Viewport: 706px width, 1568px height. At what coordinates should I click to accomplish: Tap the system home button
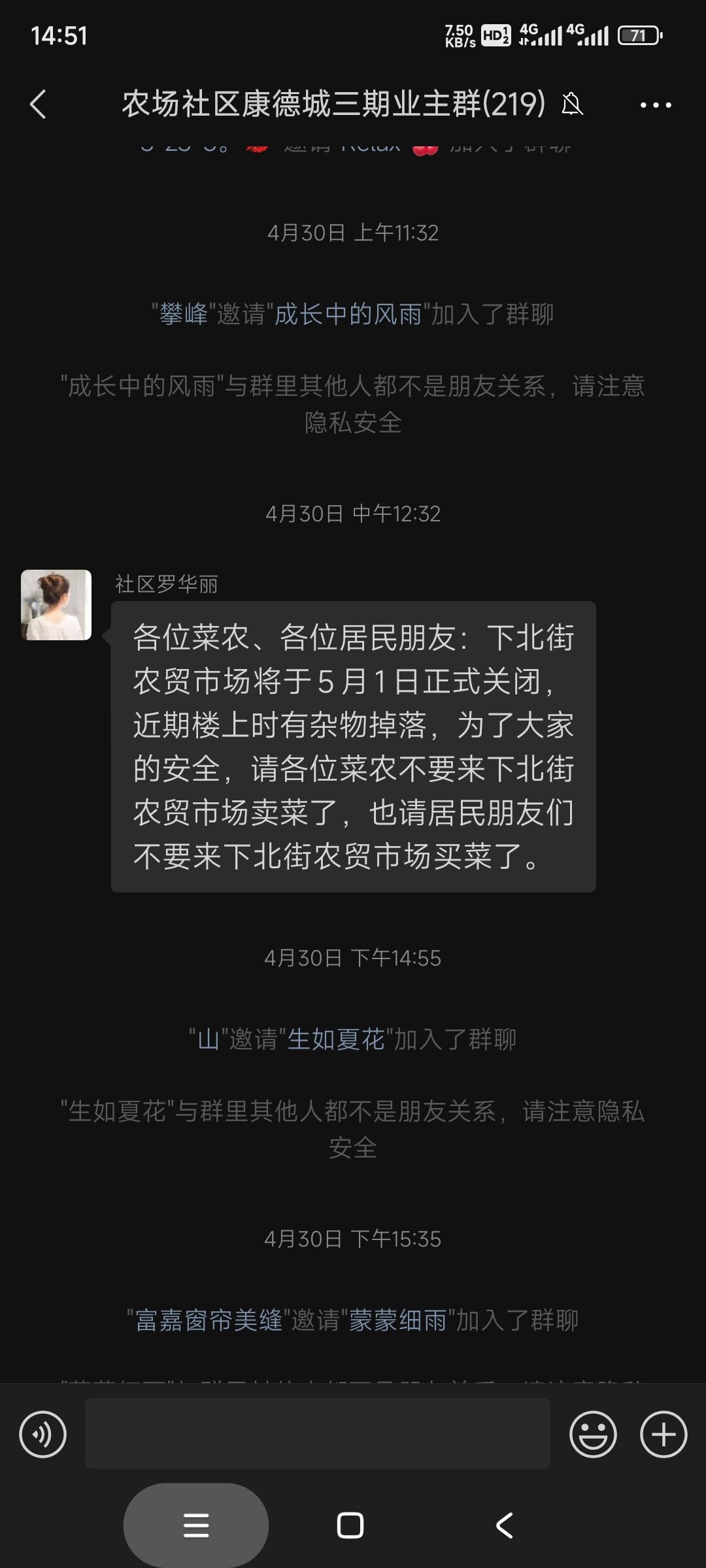350,1526
